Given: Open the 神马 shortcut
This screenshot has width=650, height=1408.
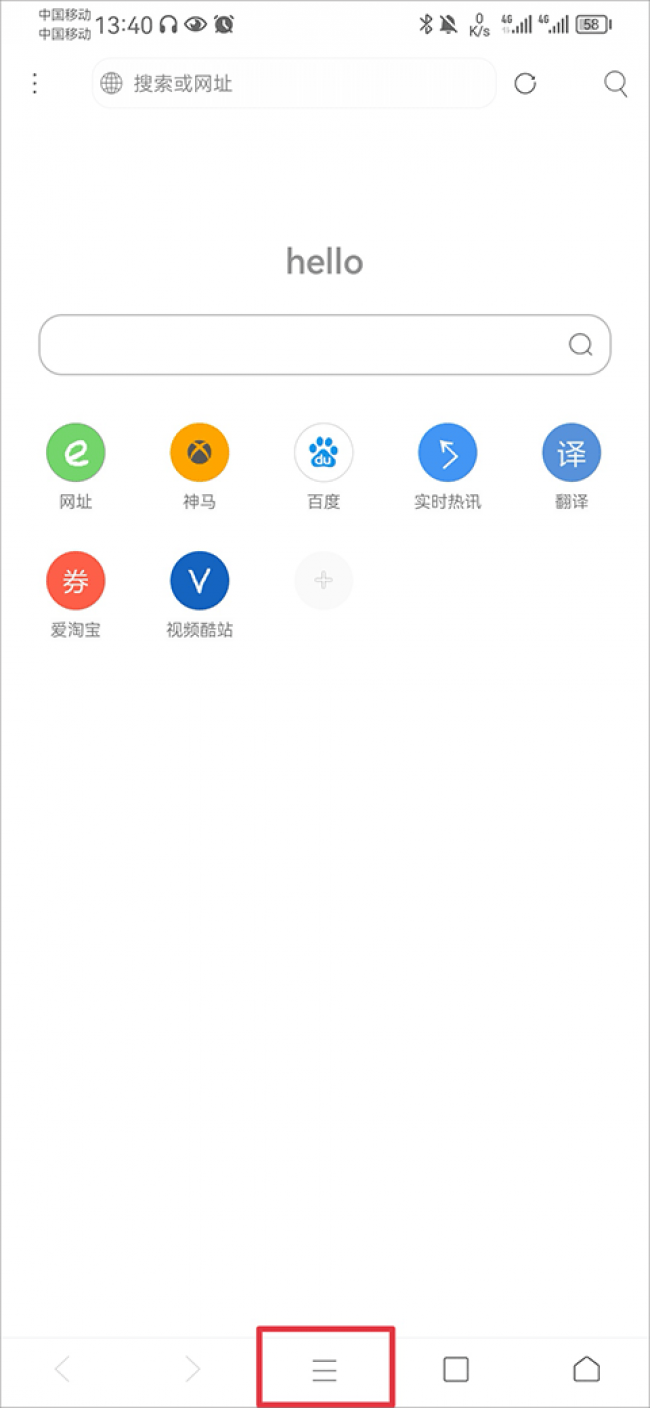Looking at the screenshot, I should pos(199,453).
